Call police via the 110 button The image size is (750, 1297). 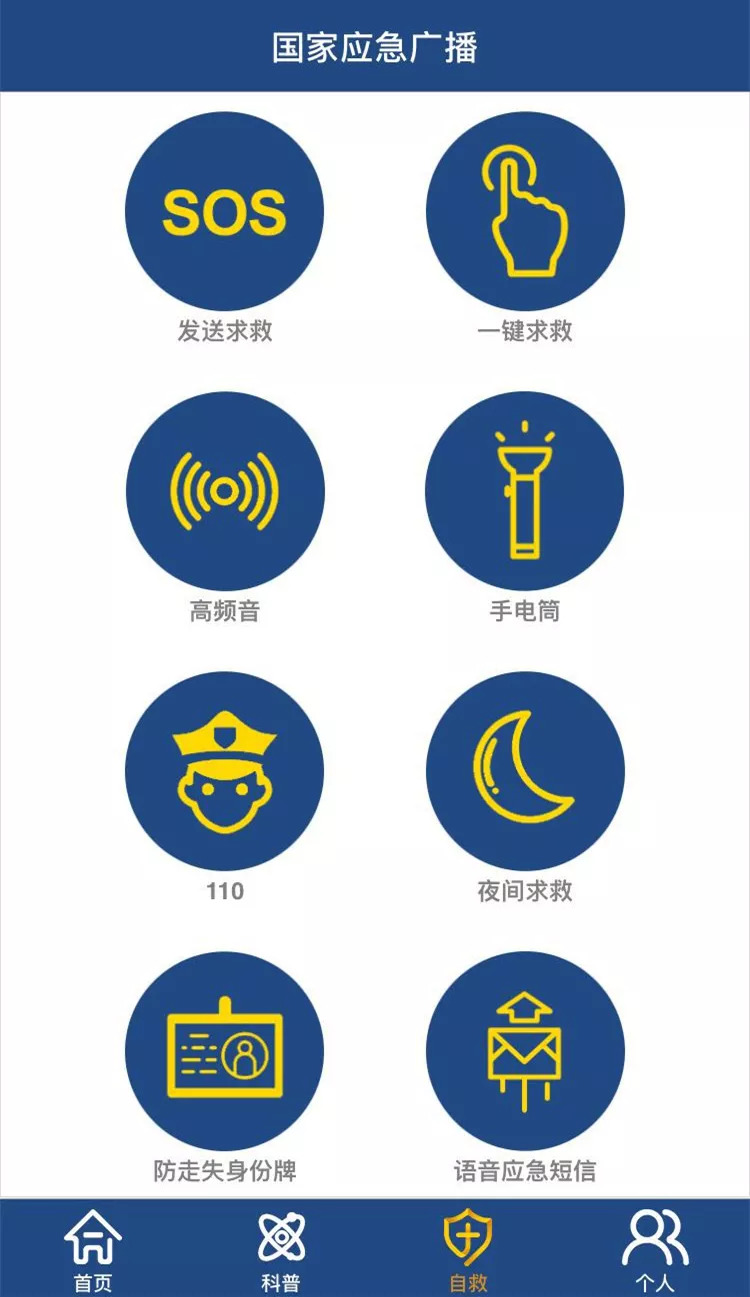(x=224, y=771)
